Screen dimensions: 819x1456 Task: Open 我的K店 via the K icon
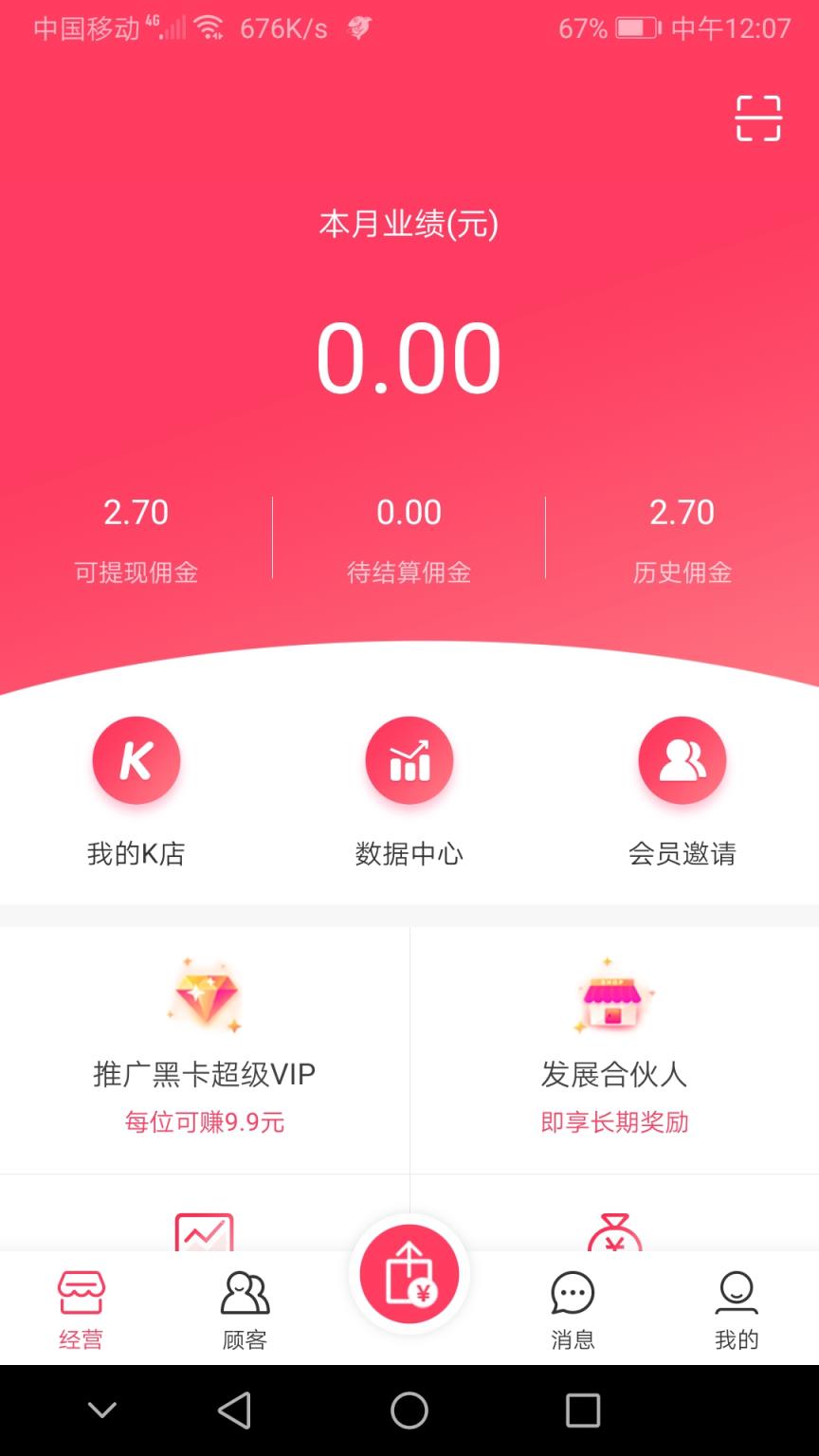136,759
